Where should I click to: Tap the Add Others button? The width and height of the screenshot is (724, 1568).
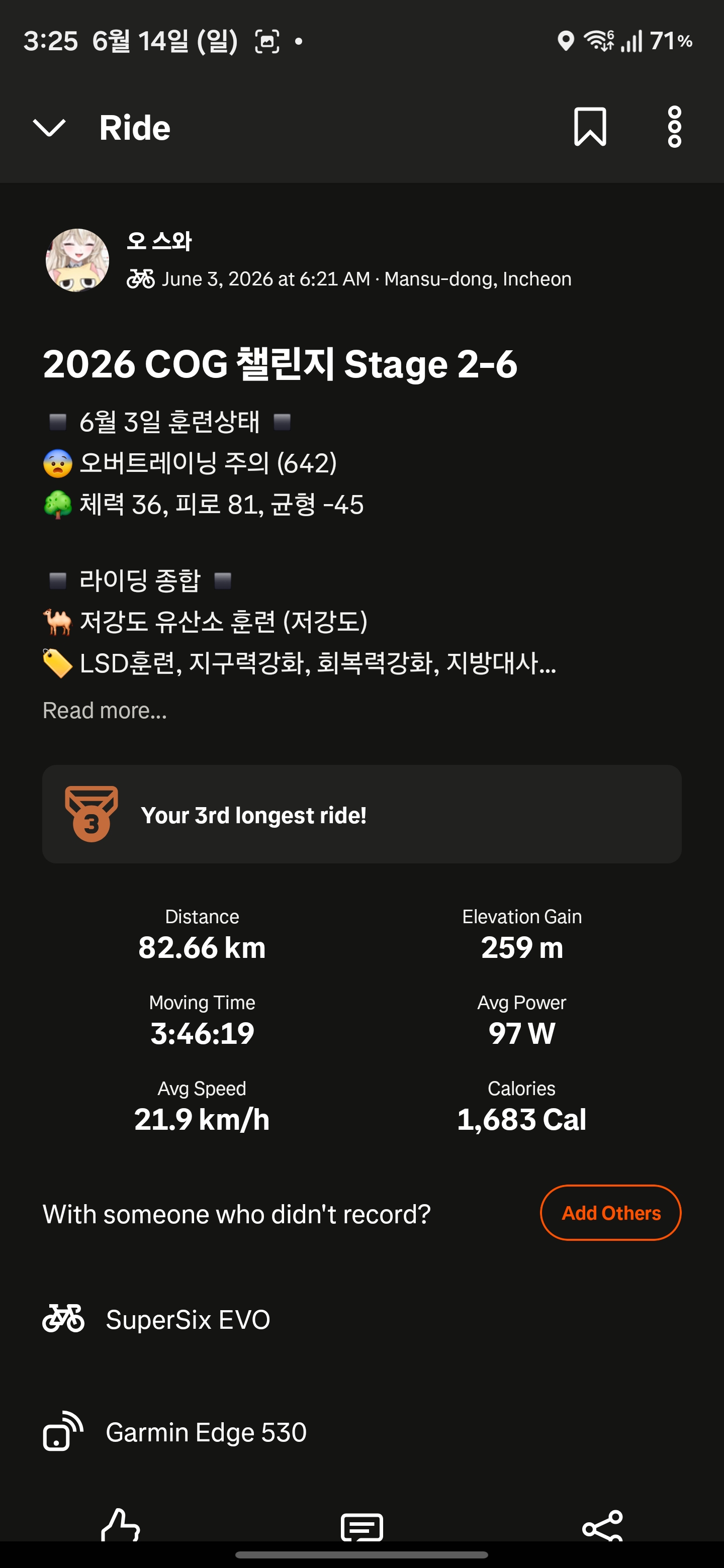coord(610,1213)
